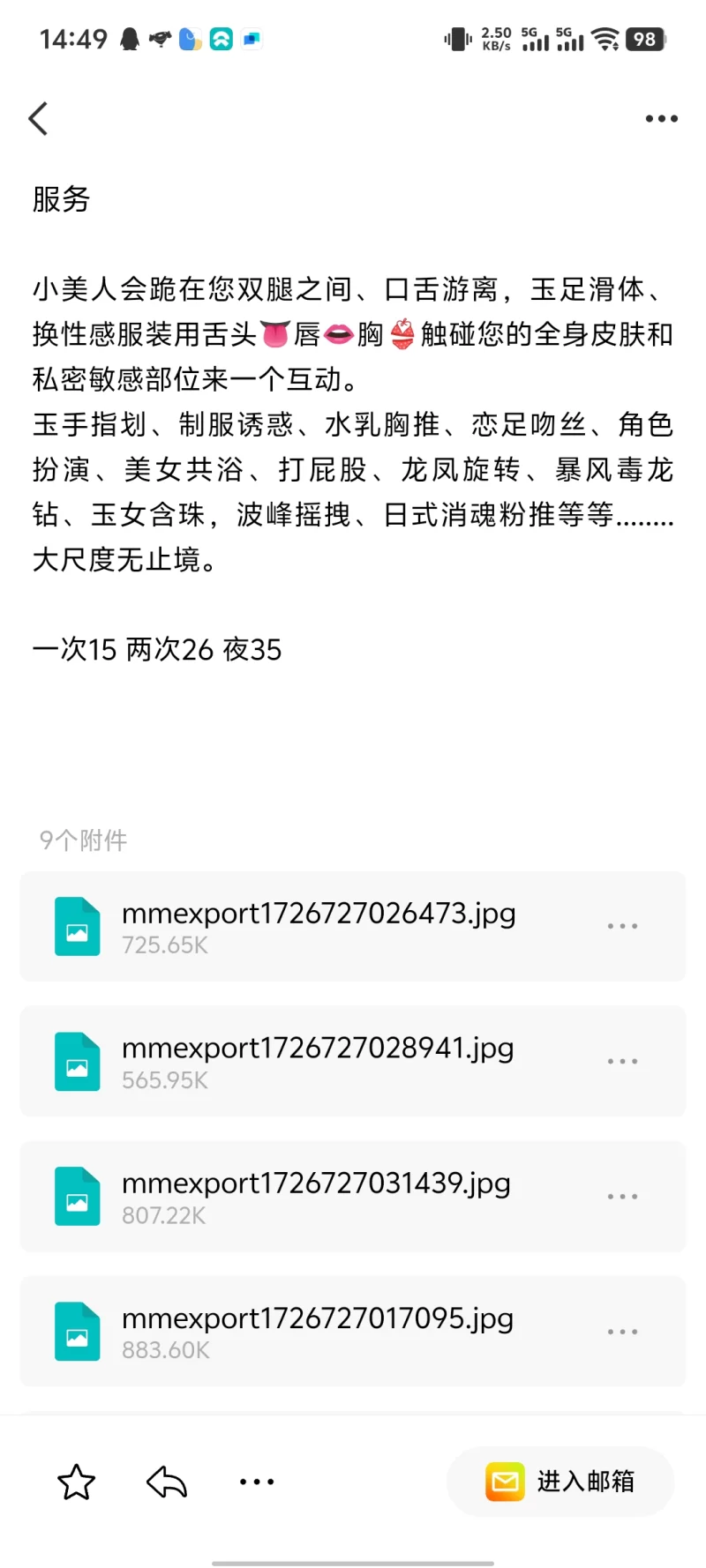Open attachment mmexport1726727028941.jpg

pos(318,1061)
